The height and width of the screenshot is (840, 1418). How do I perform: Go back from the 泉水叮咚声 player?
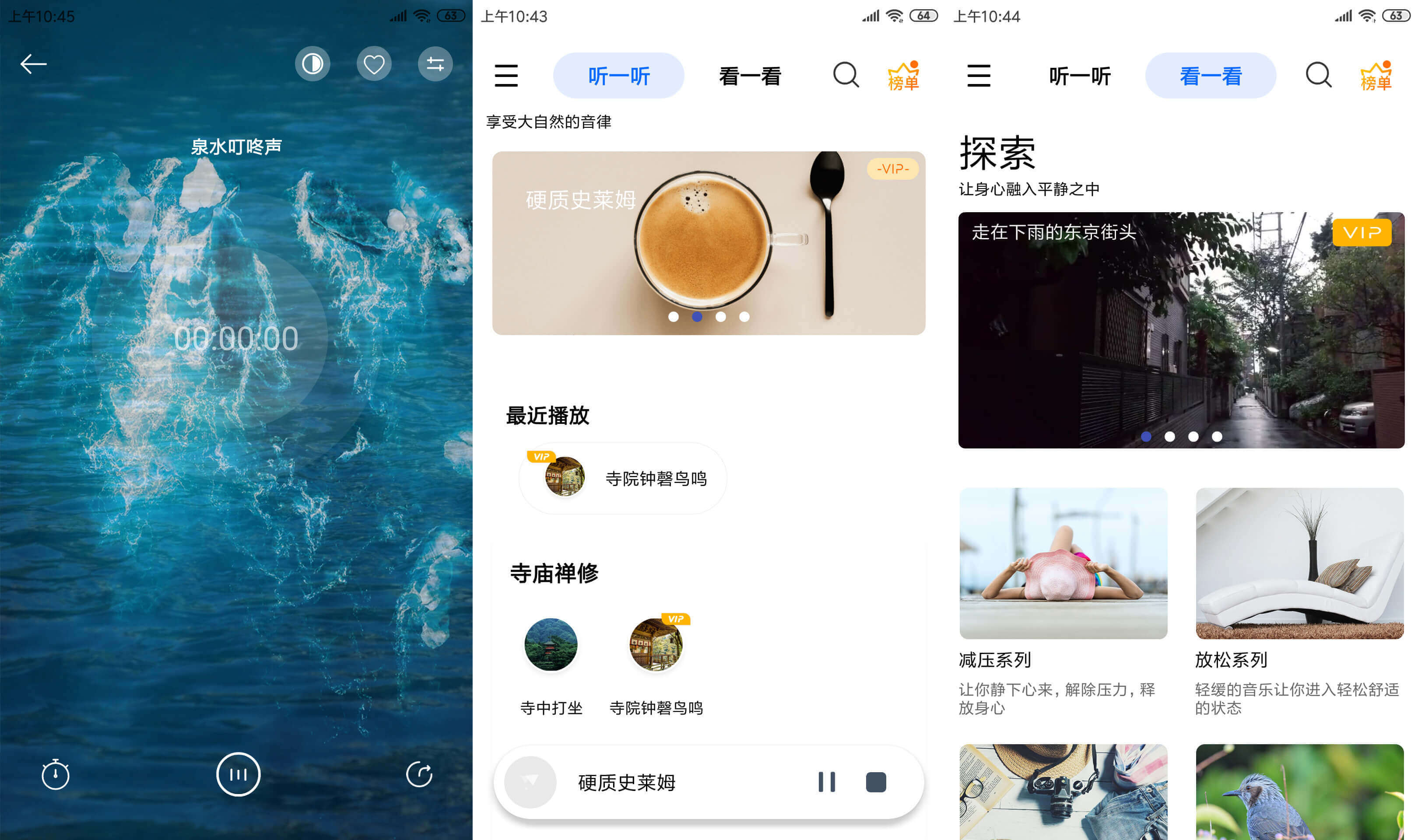point(33,64)
